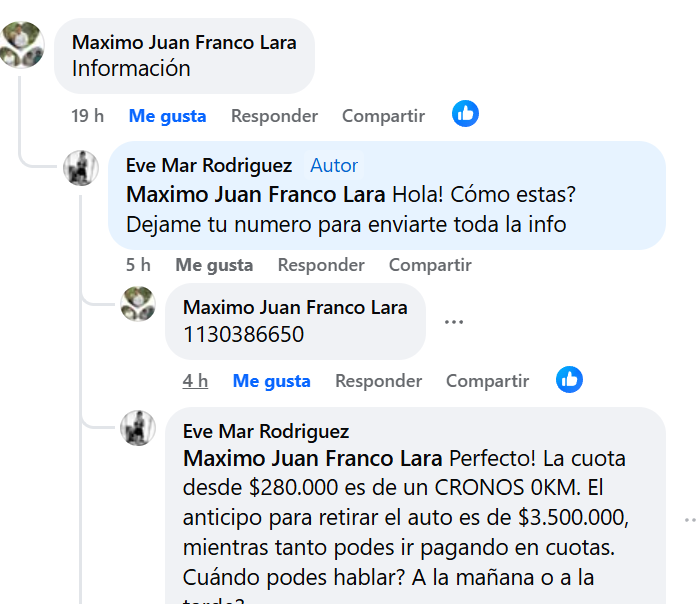Share Eve's "Dejame tu numero" comment
Image resolution: width=697 pixels, height=604 pixels.
click(x=430, y=265)
